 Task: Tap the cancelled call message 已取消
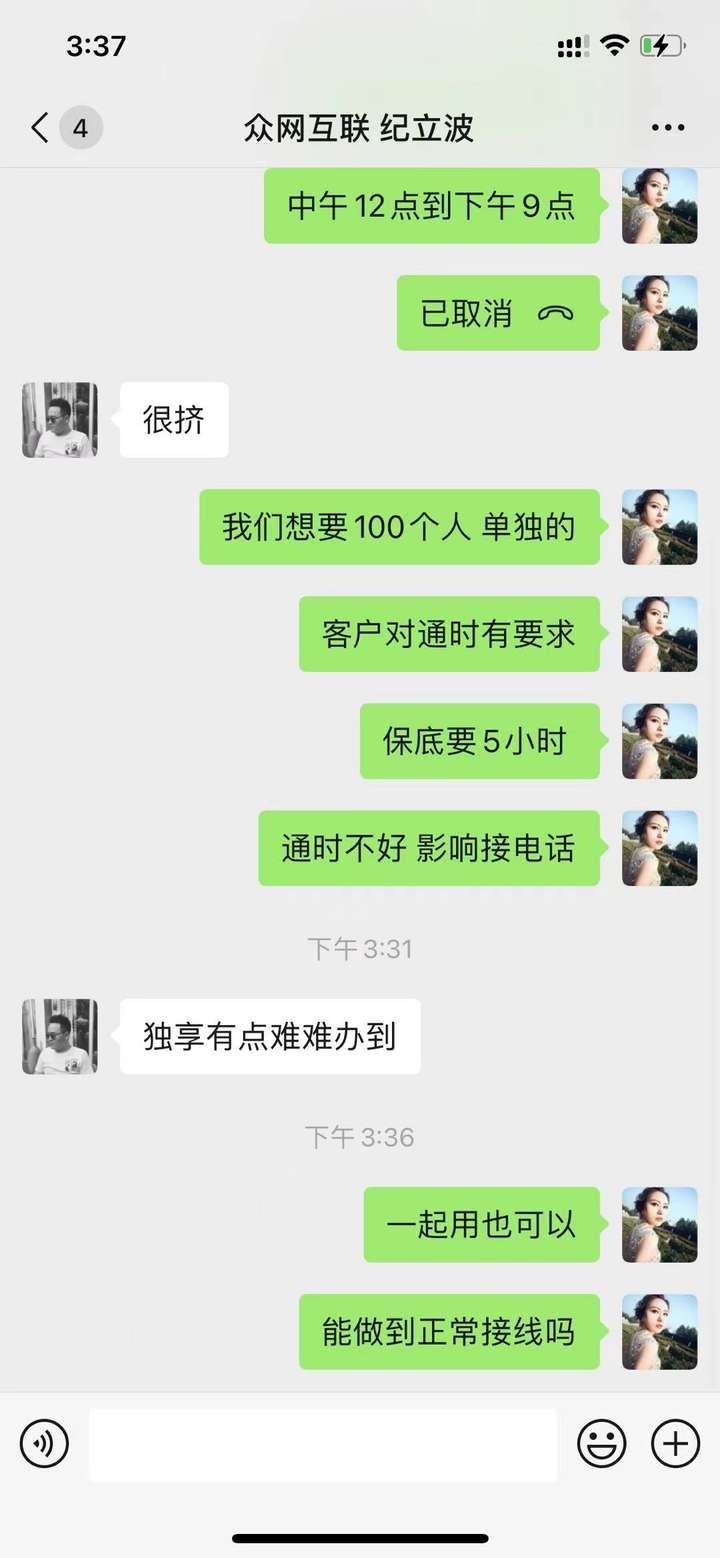[x=498, y=313]
